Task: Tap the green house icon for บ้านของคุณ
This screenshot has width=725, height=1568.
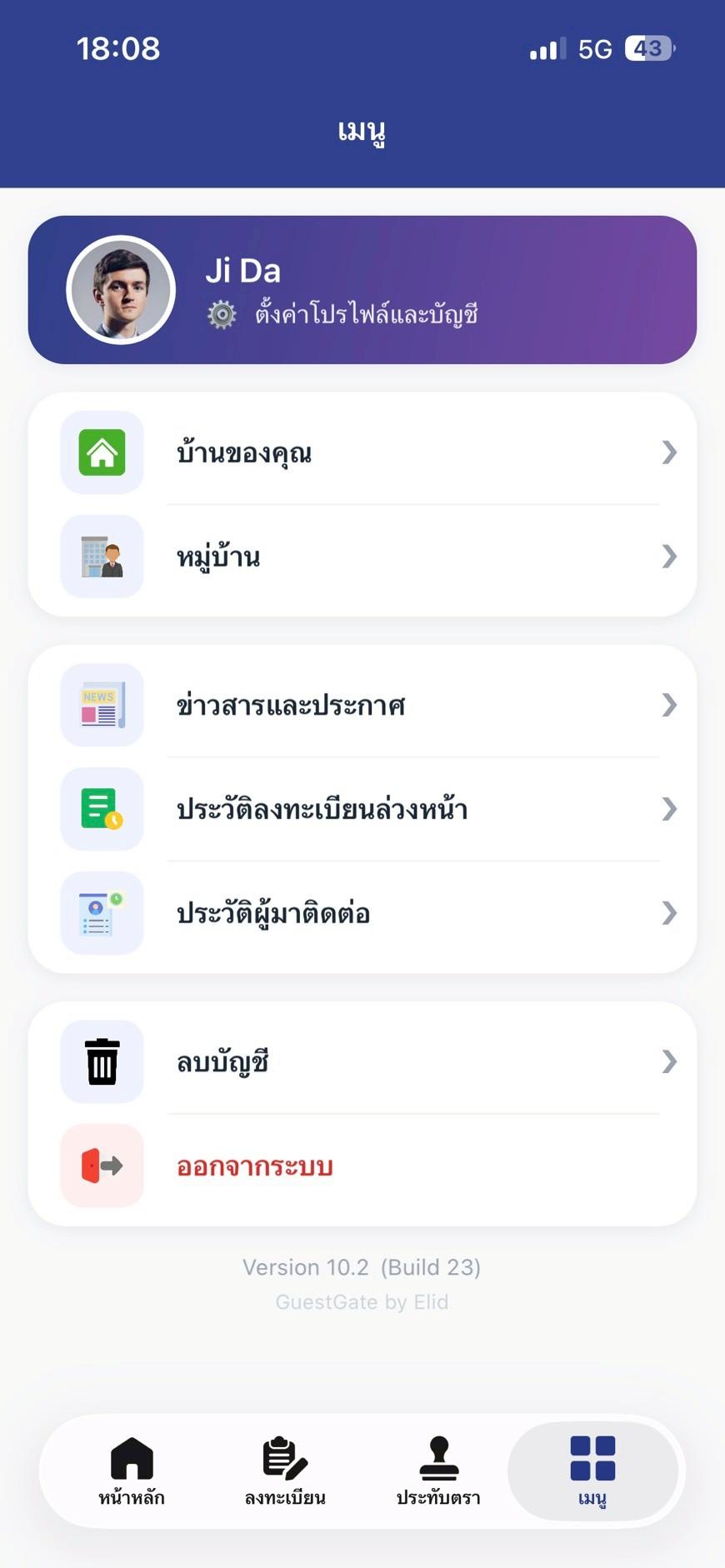Action: 102,453
